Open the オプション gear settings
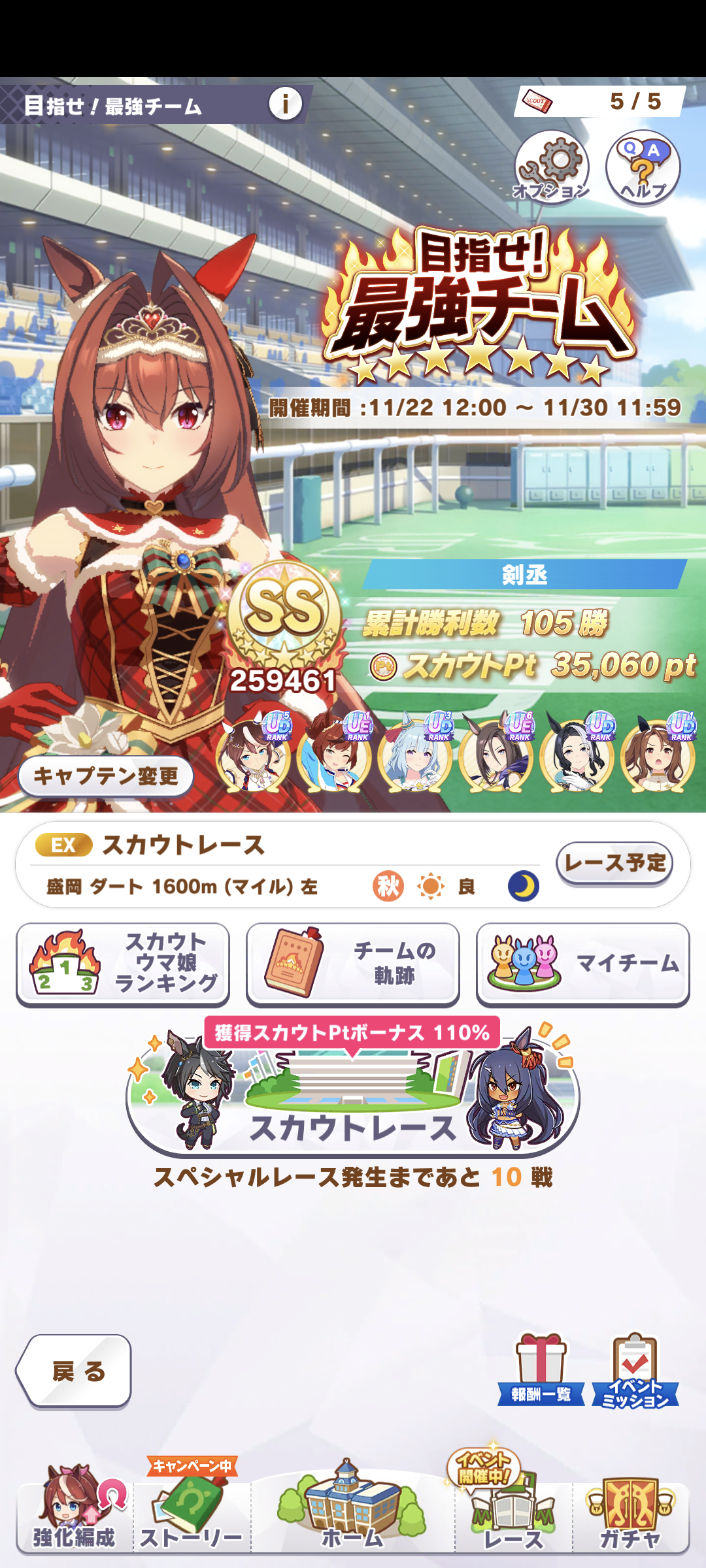This screenshot has width=706, height=1568. pos(551,167)
